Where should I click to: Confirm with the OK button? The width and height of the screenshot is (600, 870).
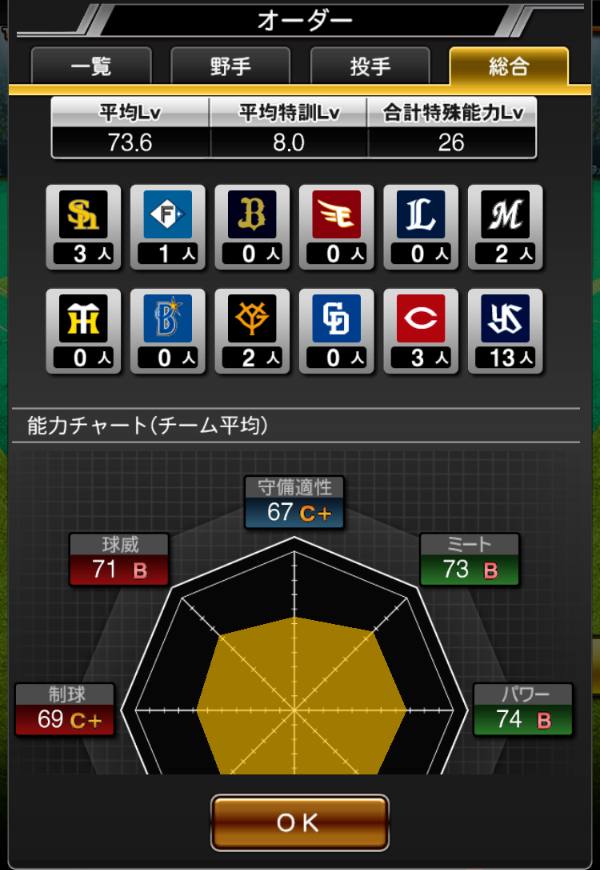tap(299, 822)
